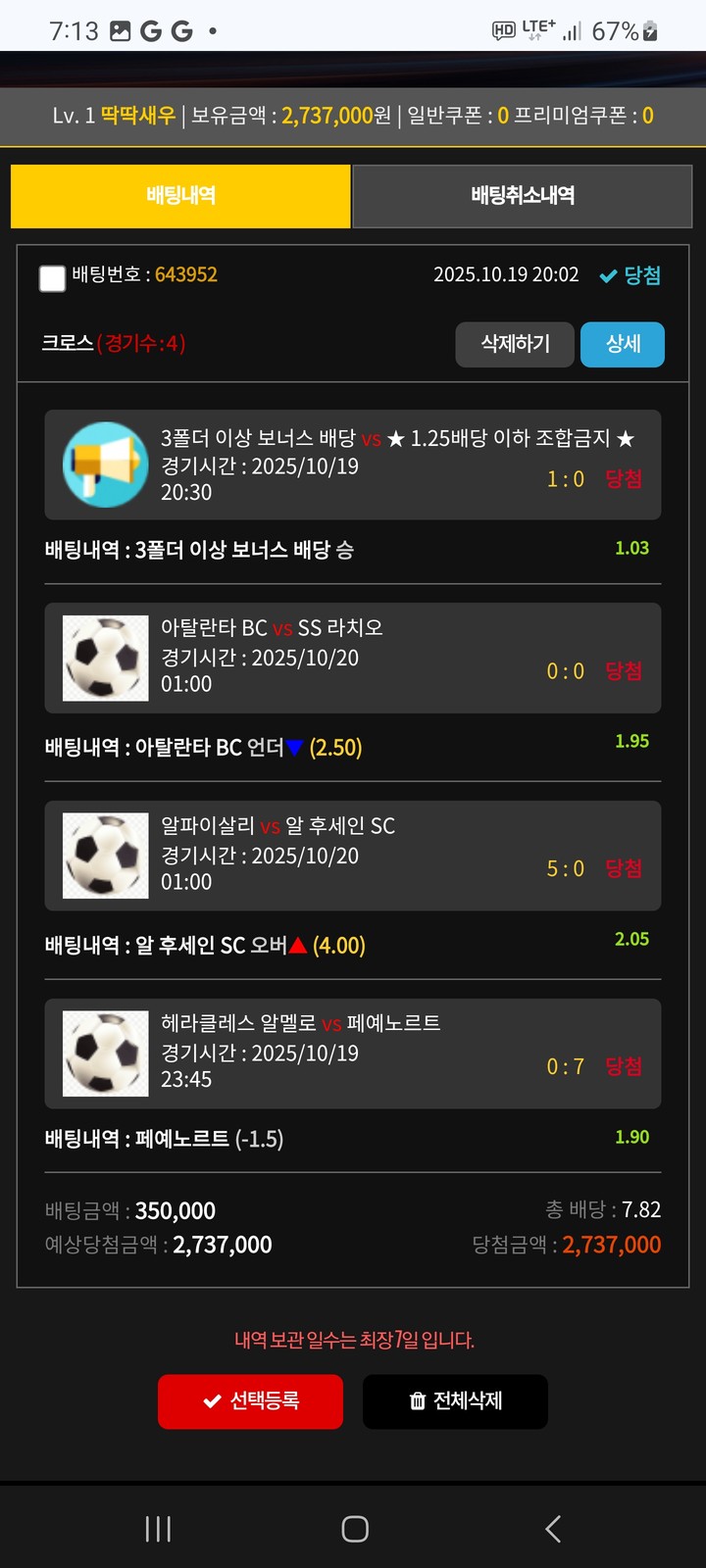Go to the home screen
The image size is (706, 1568).
pos(354,1529)
